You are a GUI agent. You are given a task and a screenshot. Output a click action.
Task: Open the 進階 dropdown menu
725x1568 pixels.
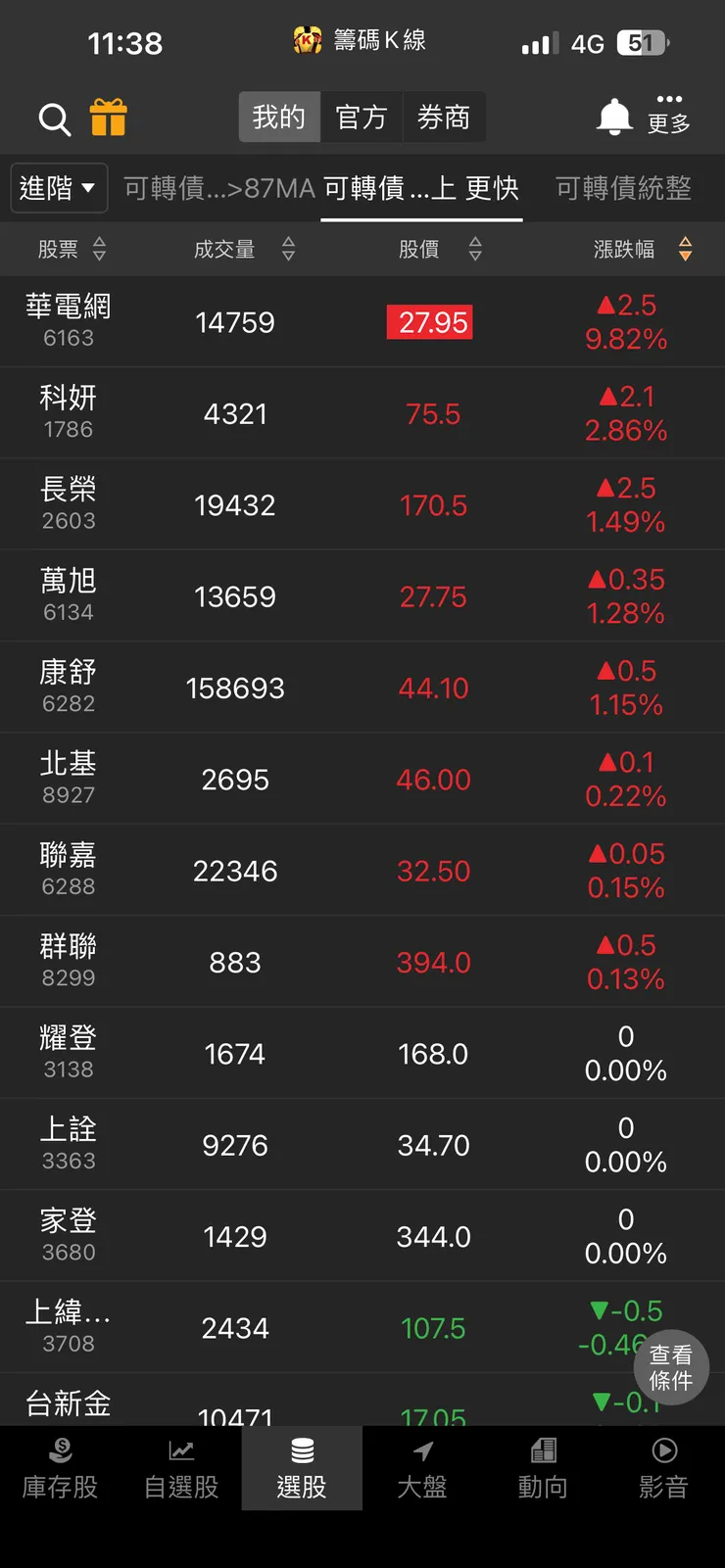pos(59,187)
